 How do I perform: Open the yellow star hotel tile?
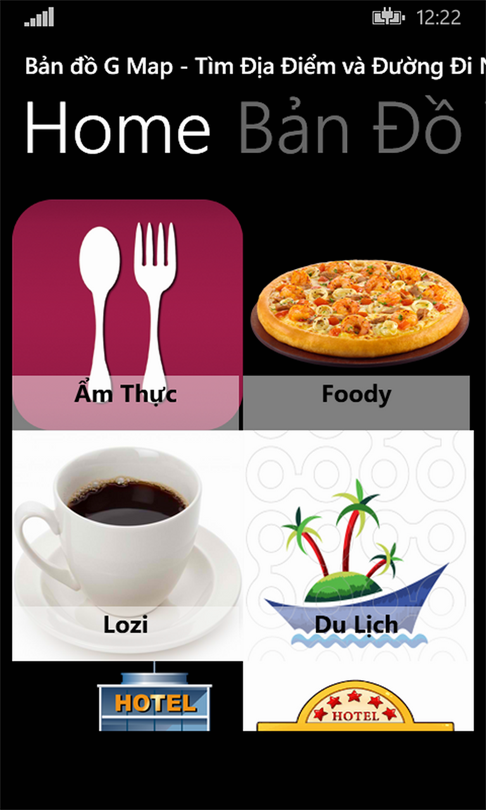[358, 696]
